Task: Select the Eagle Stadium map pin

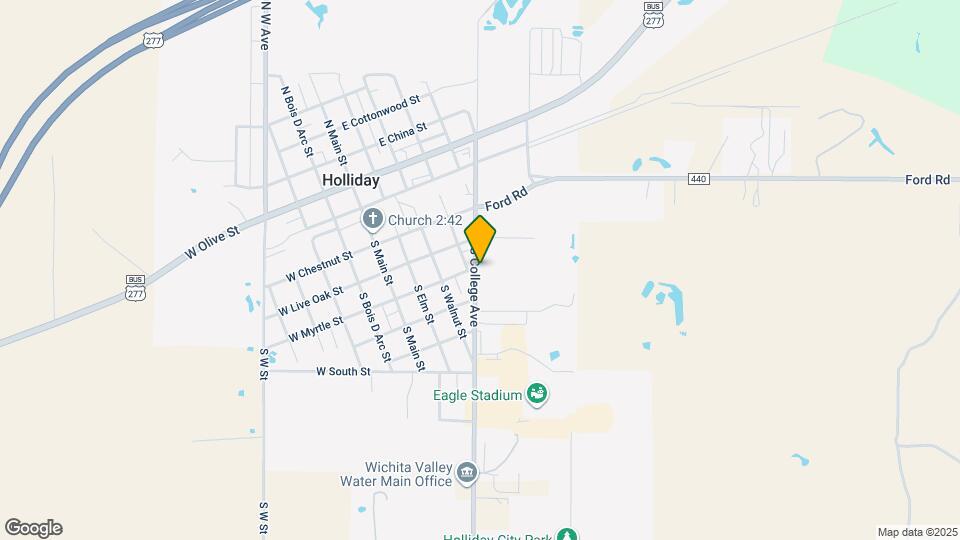Action: tap(537, 396)
